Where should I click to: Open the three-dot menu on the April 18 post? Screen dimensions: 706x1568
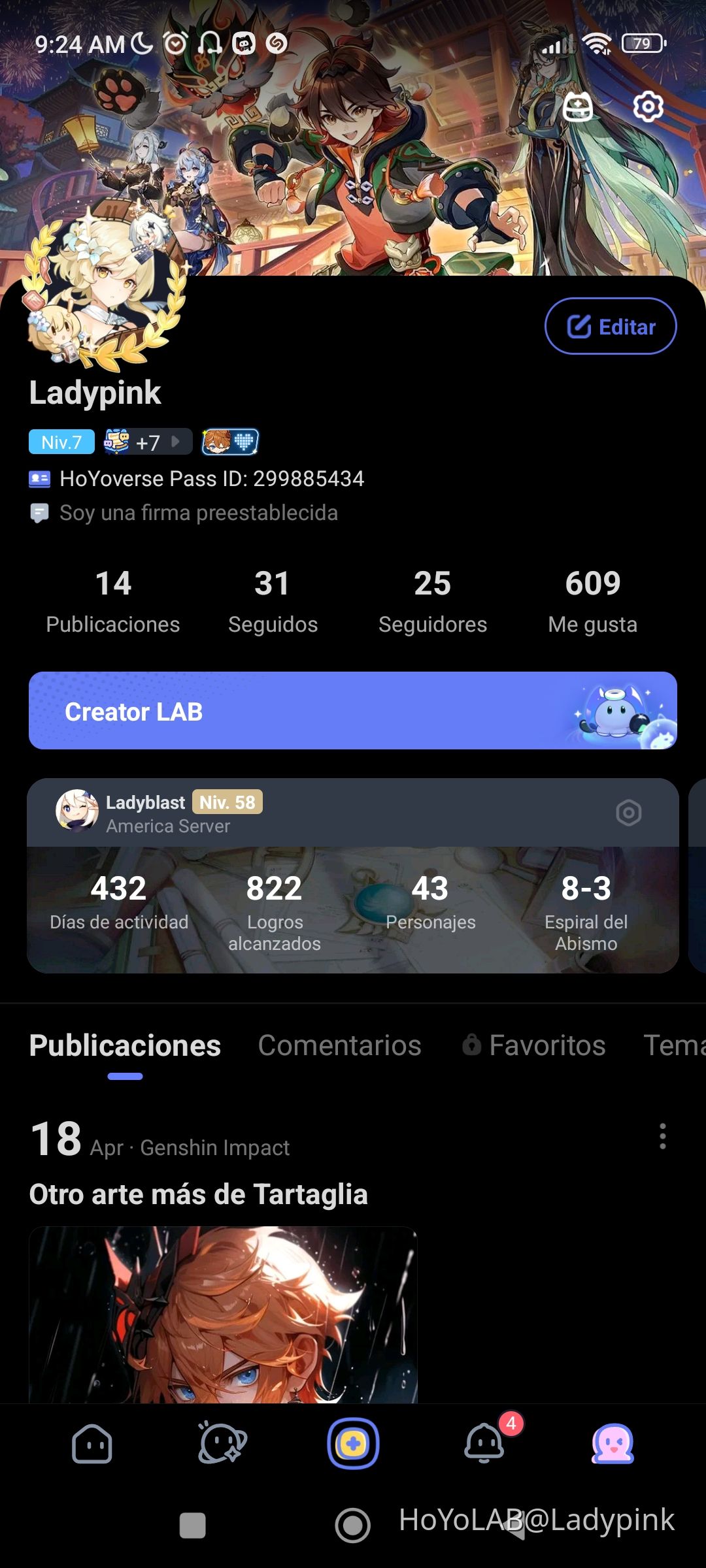[x=662, y=1137]
